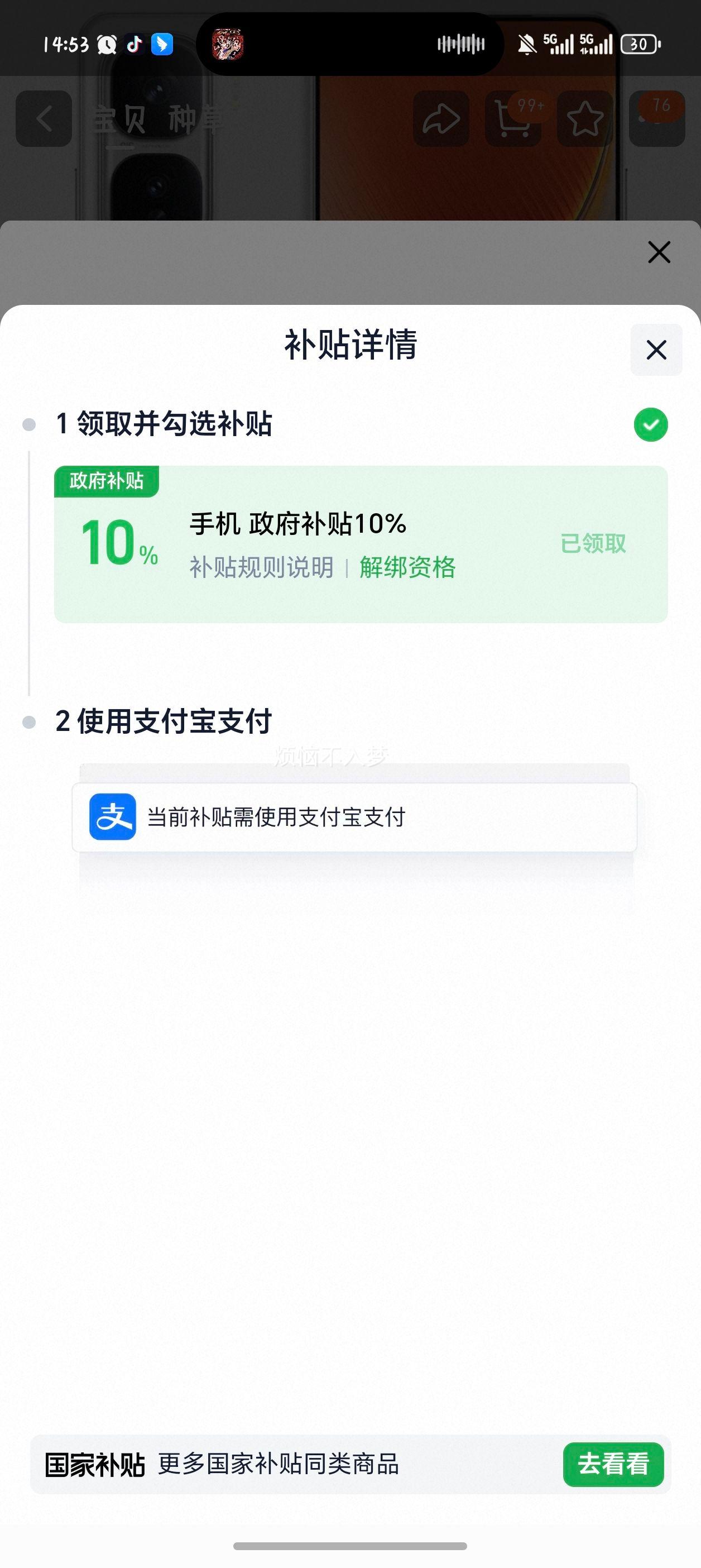The height and width of the screenshot is (1568, 701).
Task: Tap the 去看看 button
Action: (613, 1465)
